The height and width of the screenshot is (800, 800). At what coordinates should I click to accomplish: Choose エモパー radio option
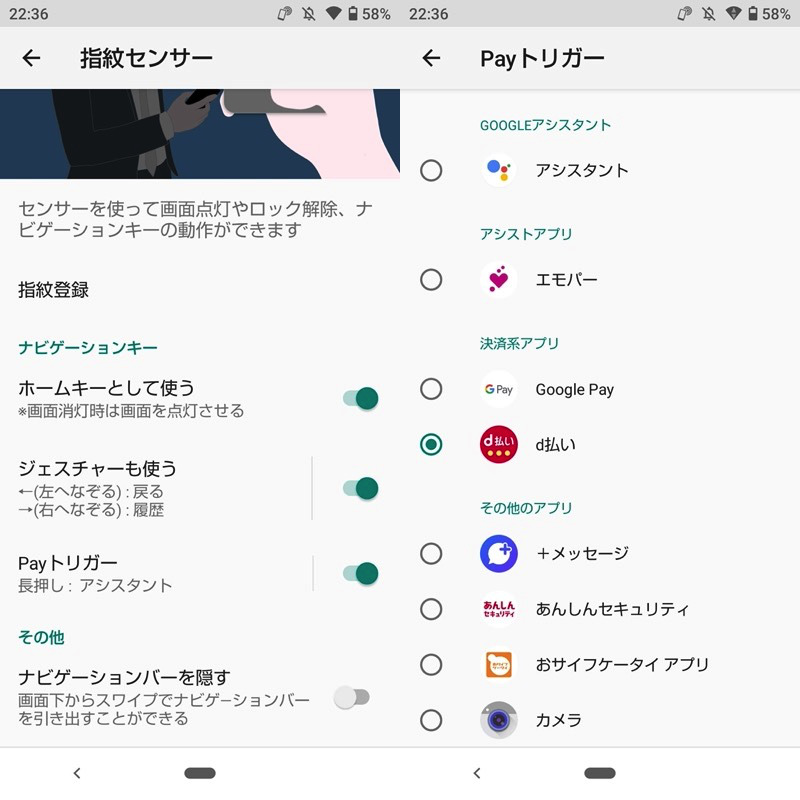431,279
